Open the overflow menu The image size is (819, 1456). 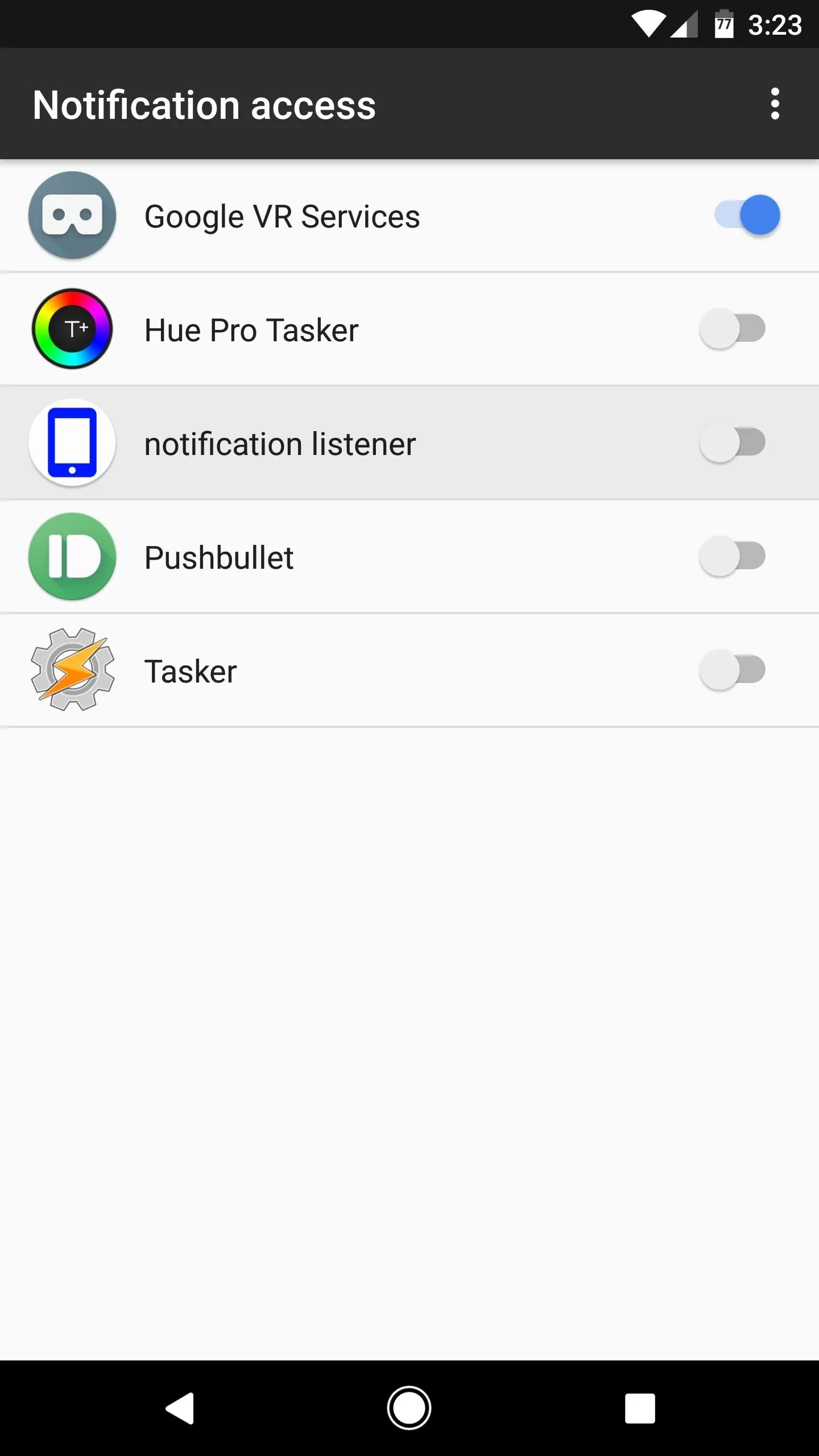[x=775, y=104]
